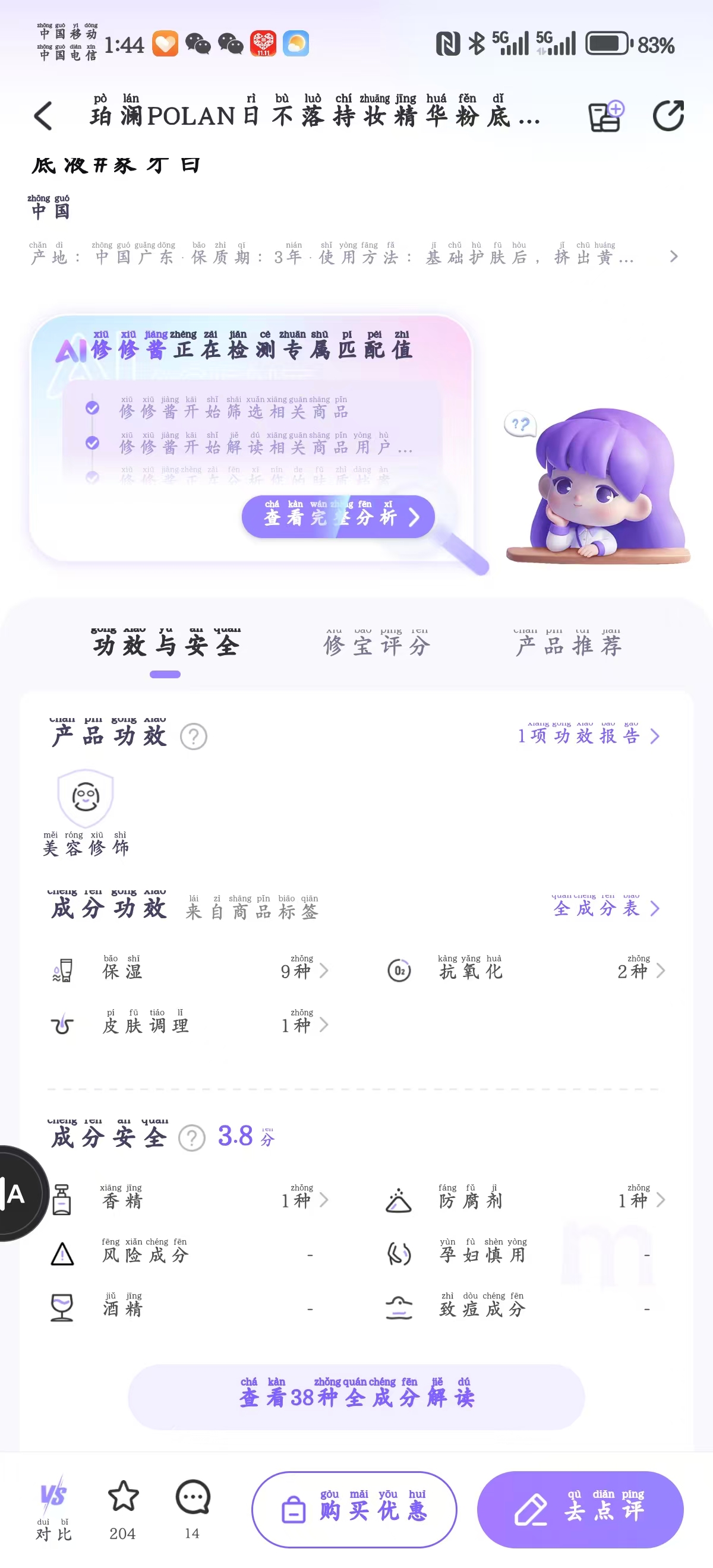
Task: View the 防腐剂 ingredient
Action: pyautogui.click(x=641, y=1200)
